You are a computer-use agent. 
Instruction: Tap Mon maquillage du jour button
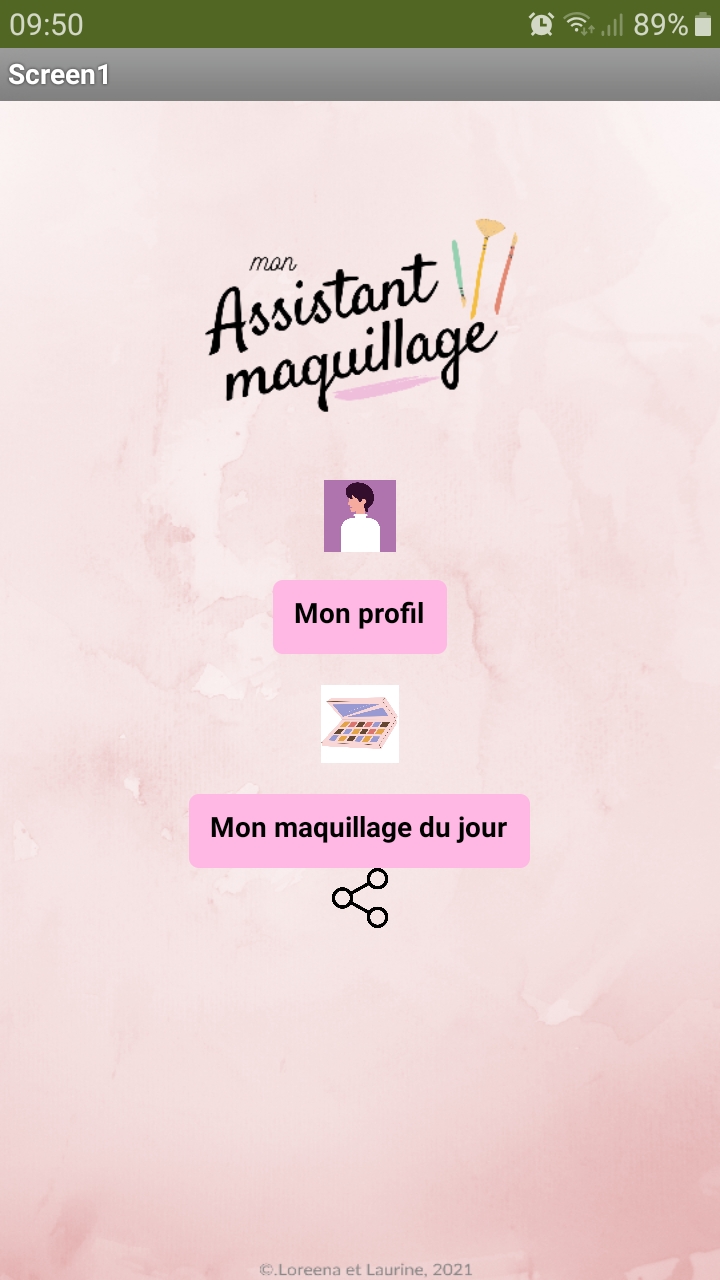pos(359,830)
